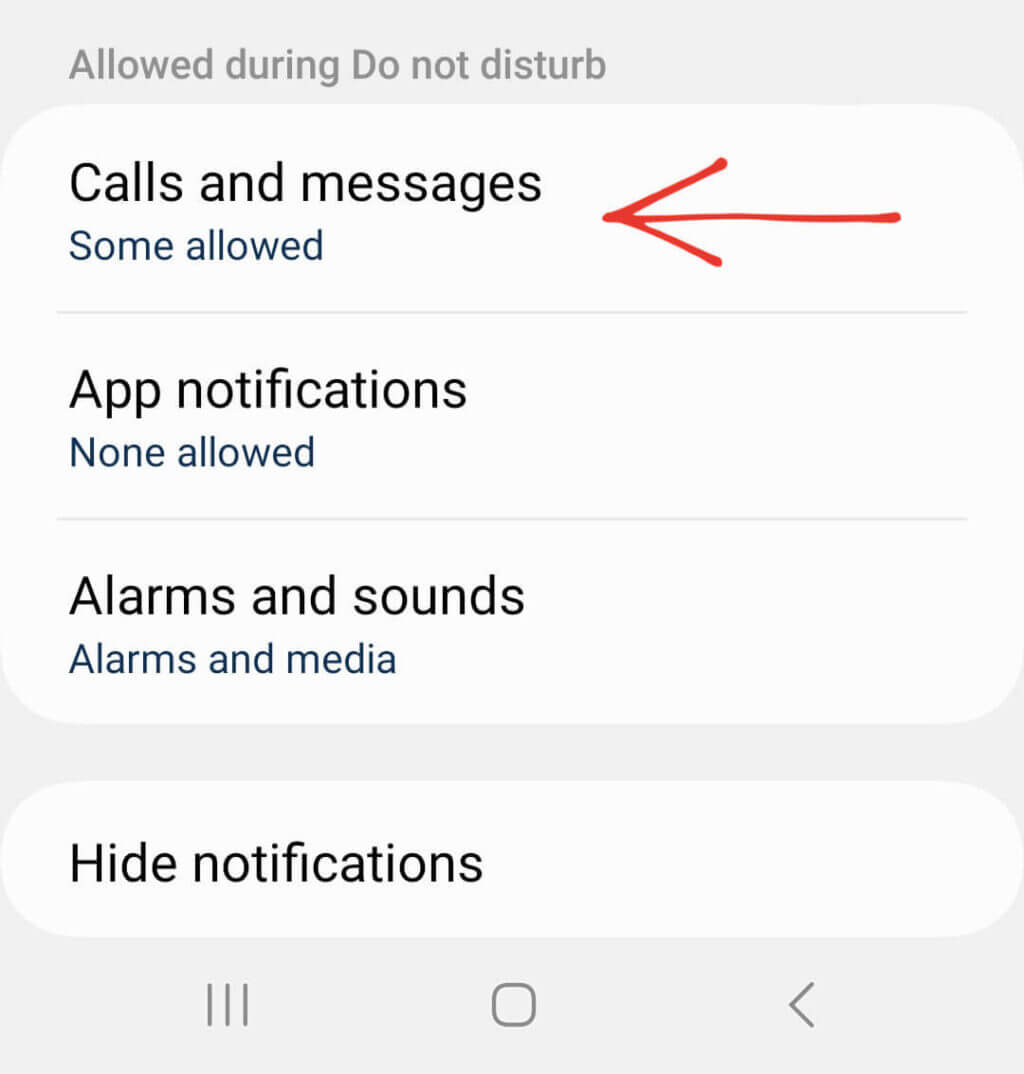1024x1074 pixels.
Task: Show recent apps
Action: (x=227, y=1005)
